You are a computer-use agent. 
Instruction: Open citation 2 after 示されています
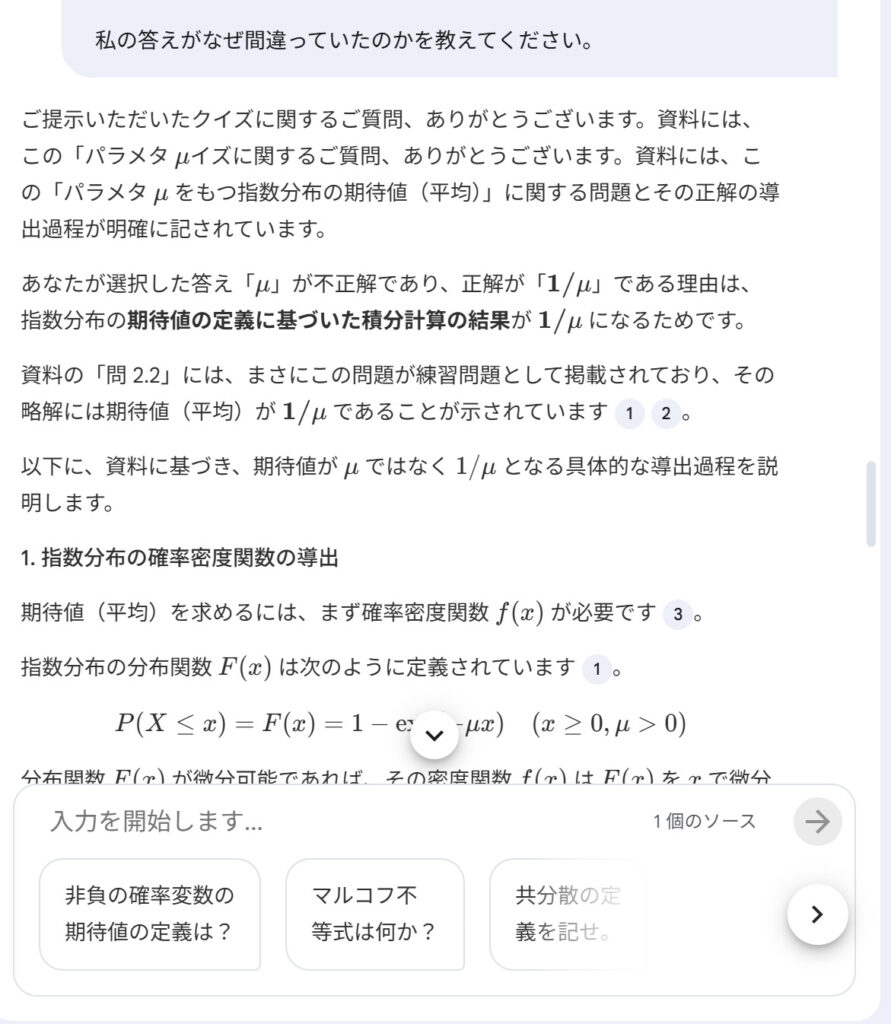pyautogui.click(x=666, y=413)
